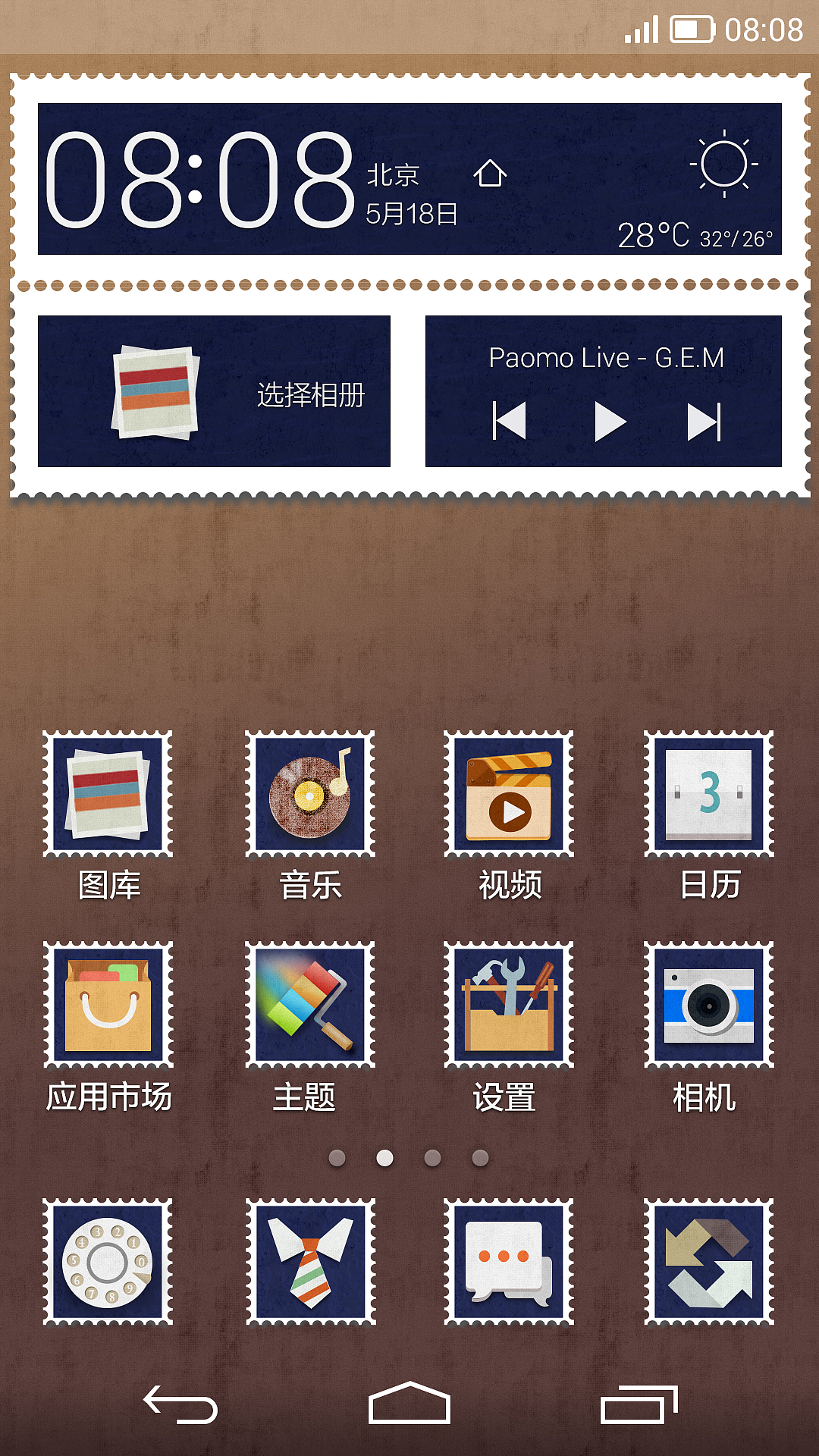Viewport: 819px width, 1456px height.
Task: Open the messaging app with chat bubbles
Action: (x=509, y=1259)
